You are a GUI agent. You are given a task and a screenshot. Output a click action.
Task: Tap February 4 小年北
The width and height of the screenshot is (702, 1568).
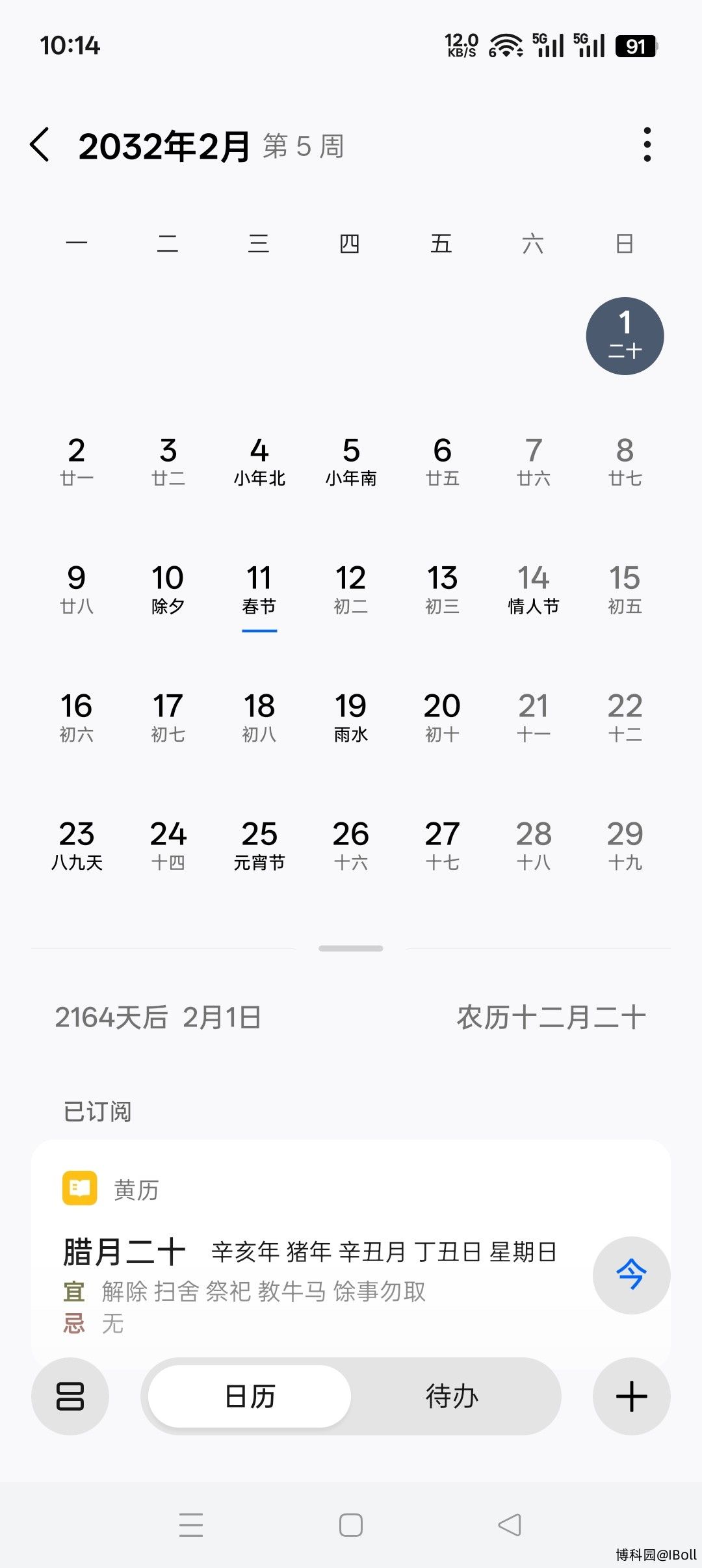(259, 461)
